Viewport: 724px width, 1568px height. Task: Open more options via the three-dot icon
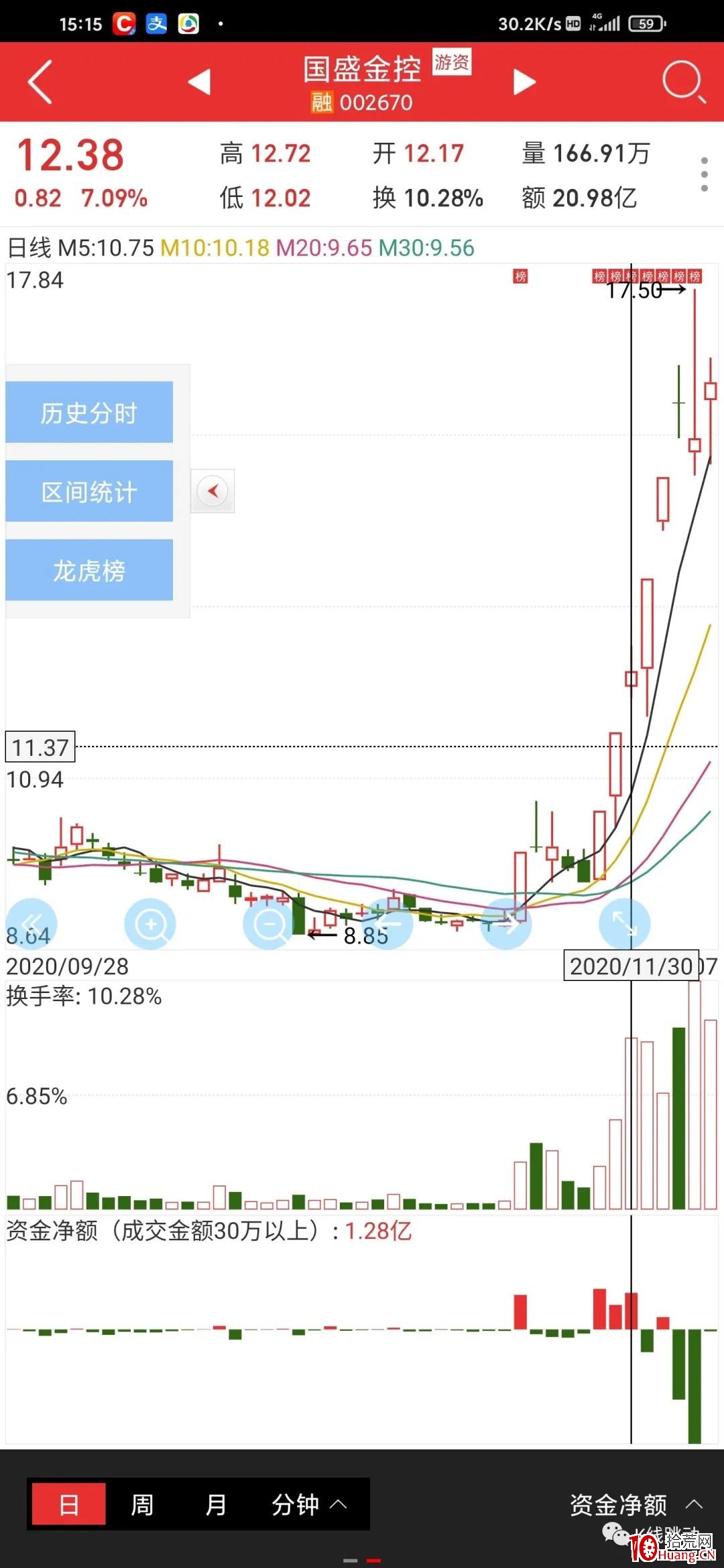pyautogui.click(x=704, y=173)
